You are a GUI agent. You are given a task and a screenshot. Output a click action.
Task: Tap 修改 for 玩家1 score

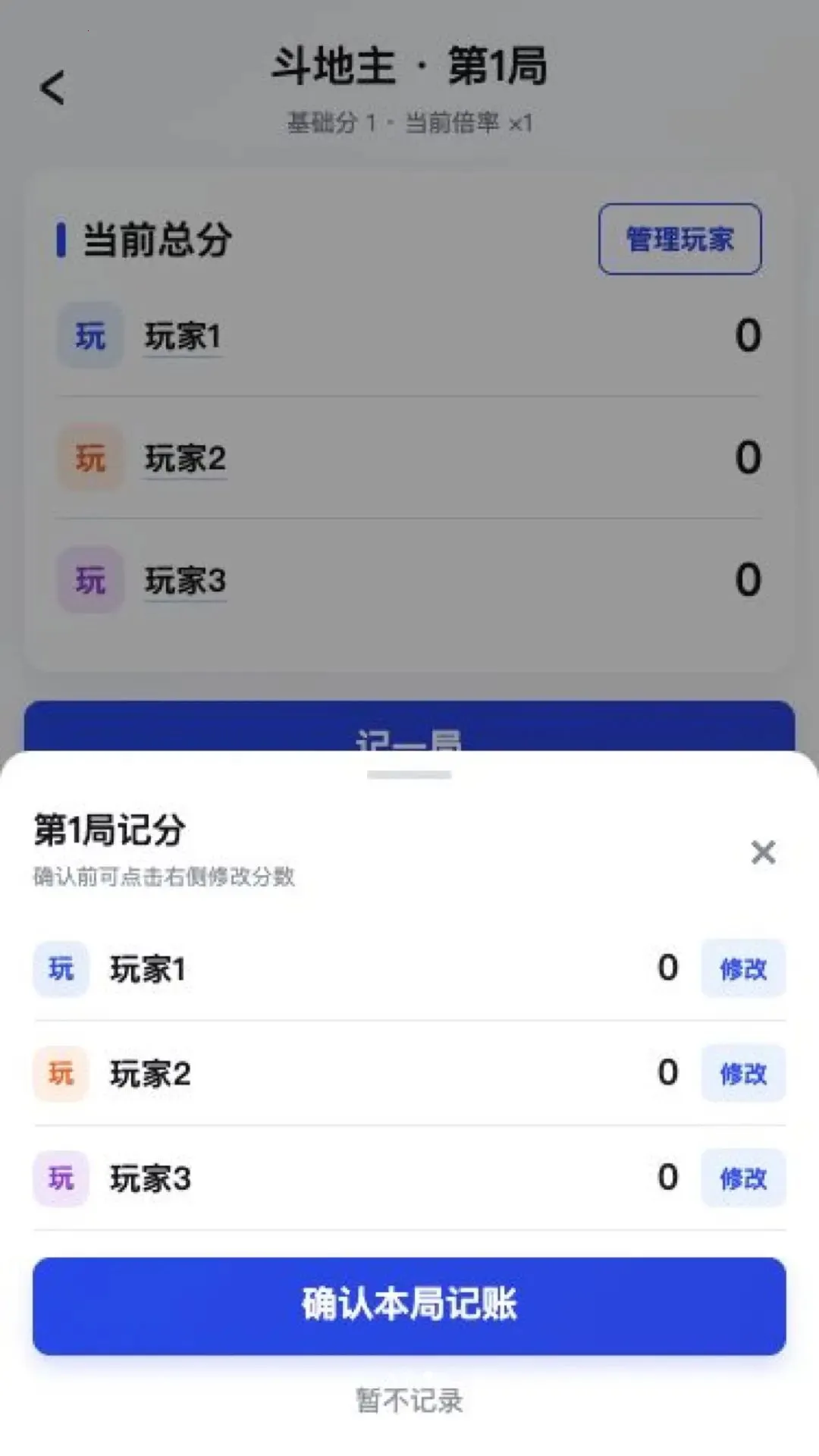(743, 968)
